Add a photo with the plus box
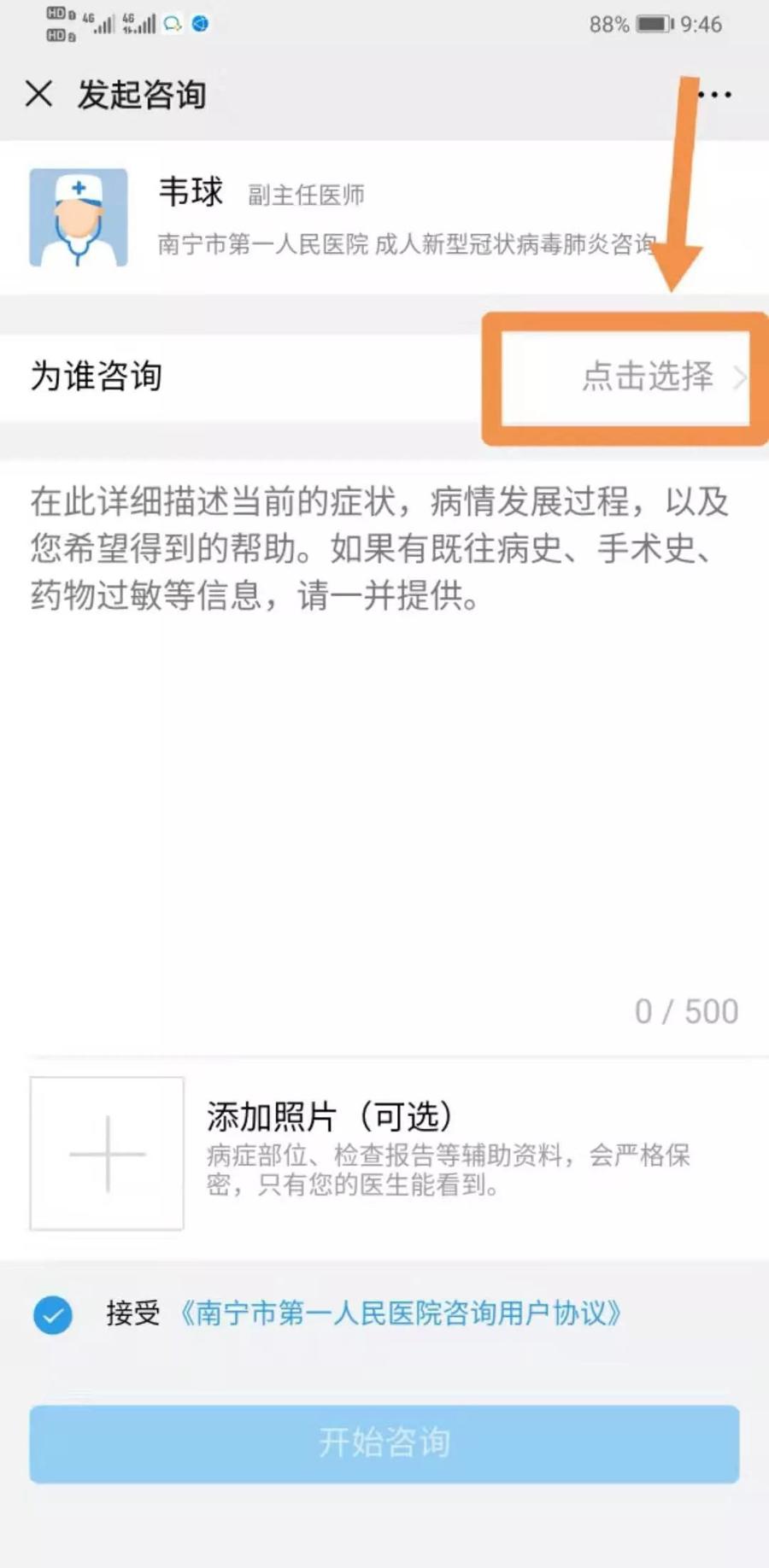The image size is (769, 1568). click(107, 1153)
